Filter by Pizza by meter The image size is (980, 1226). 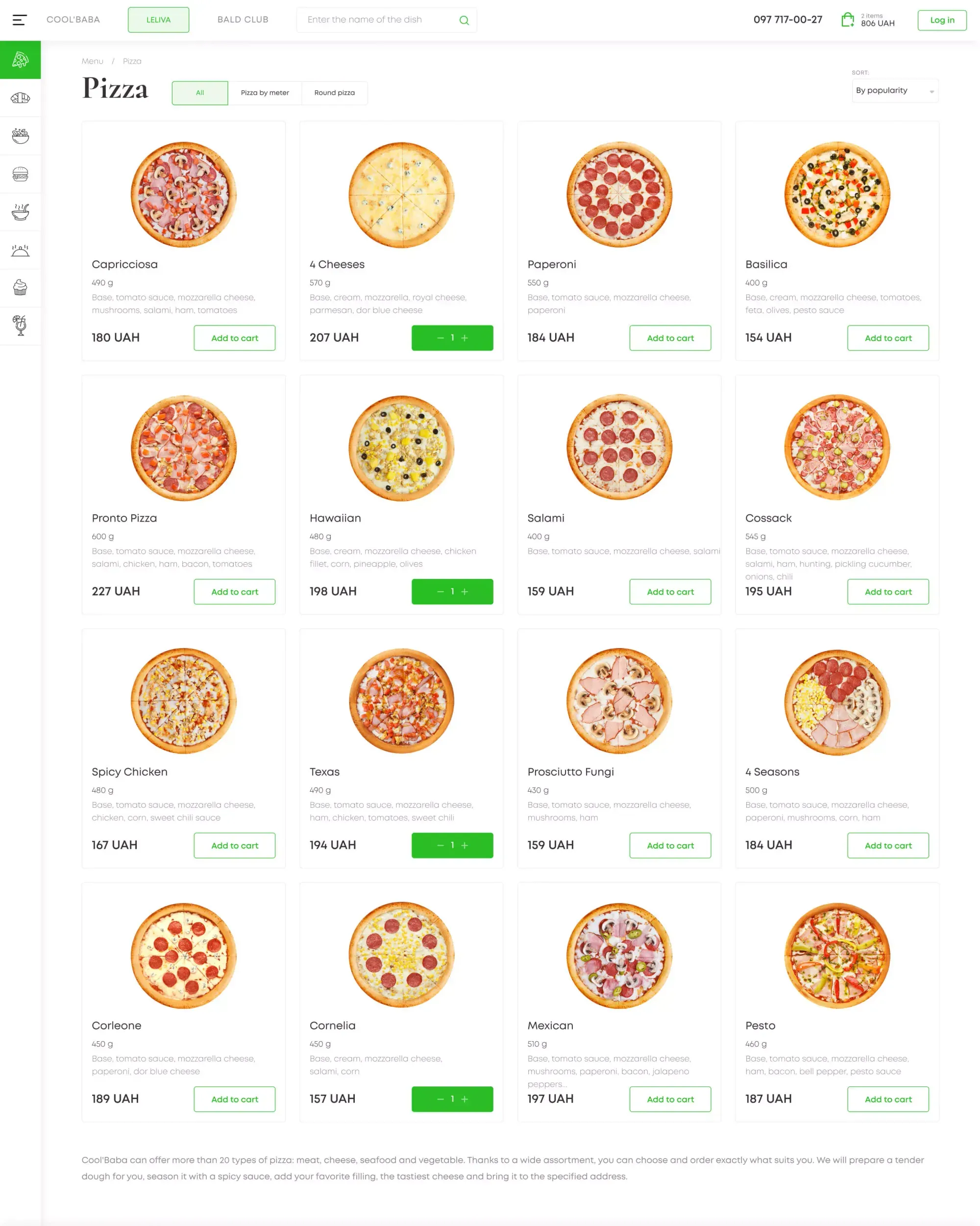coord(264,93)
